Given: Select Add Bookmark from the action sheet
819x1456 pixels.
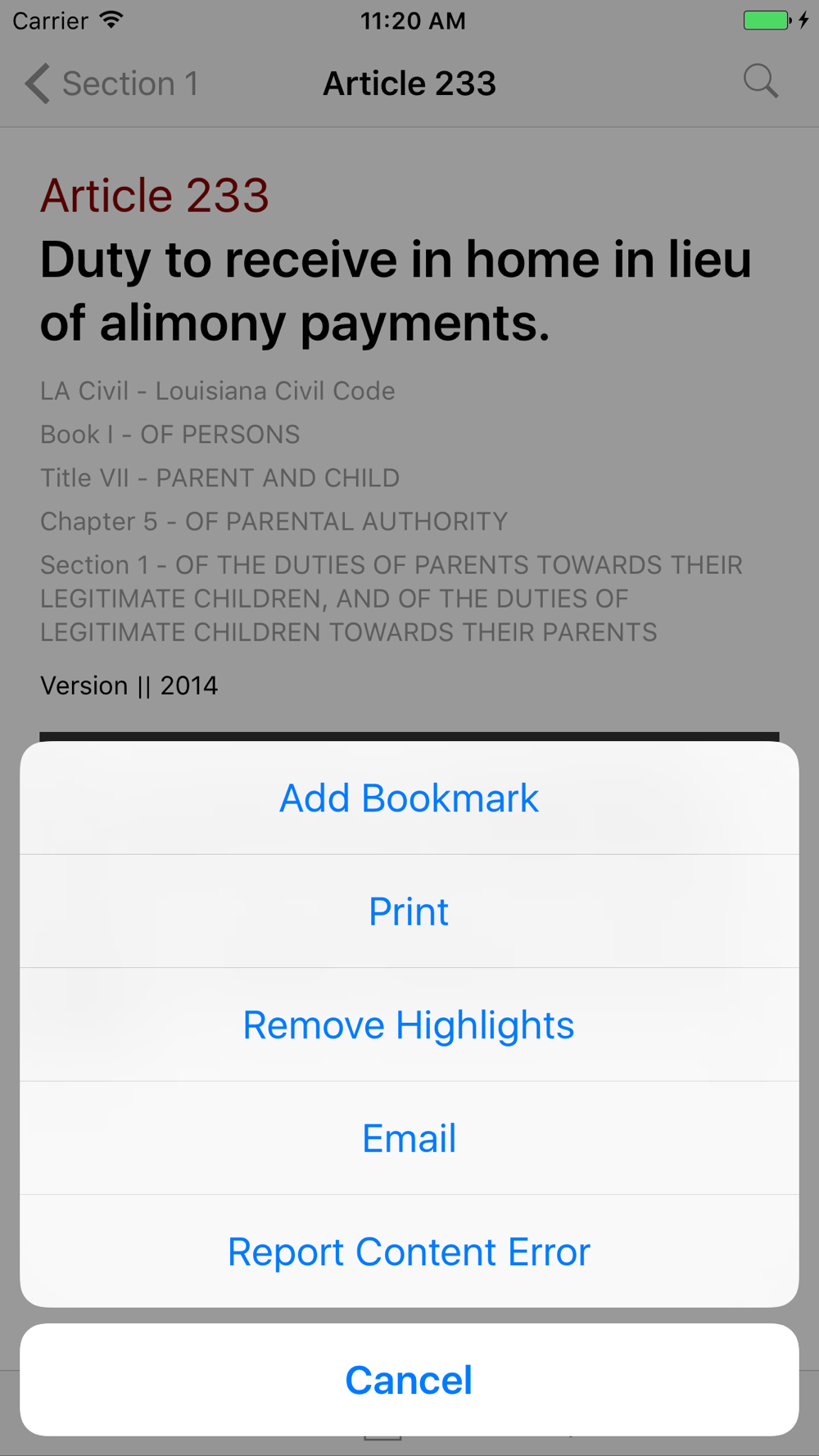Looking at the screenshot, I should click(409, 798).
